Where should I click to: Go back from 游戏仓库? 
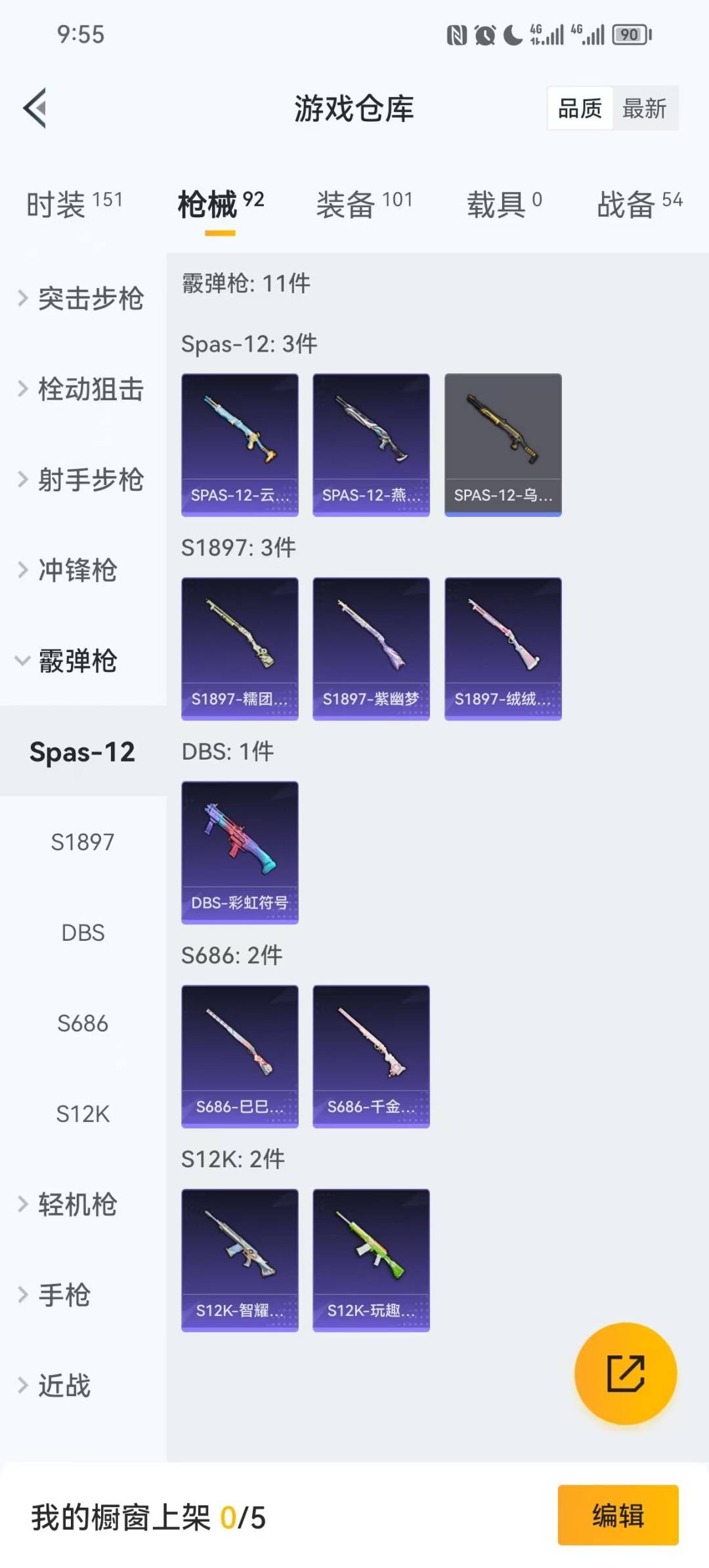click(35, 108)
